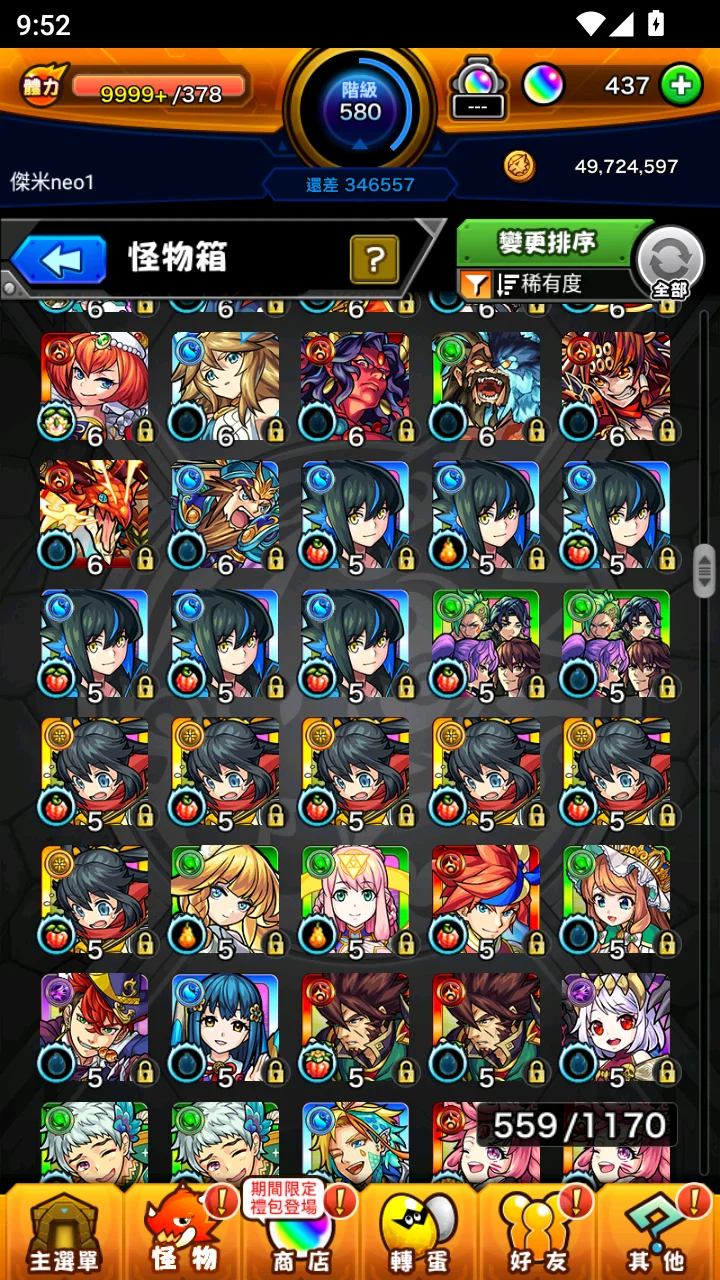This screenshot has height=1280, width=720.
Task: Switch to the 怪物 tab
Action: [x=184, y=1234]
